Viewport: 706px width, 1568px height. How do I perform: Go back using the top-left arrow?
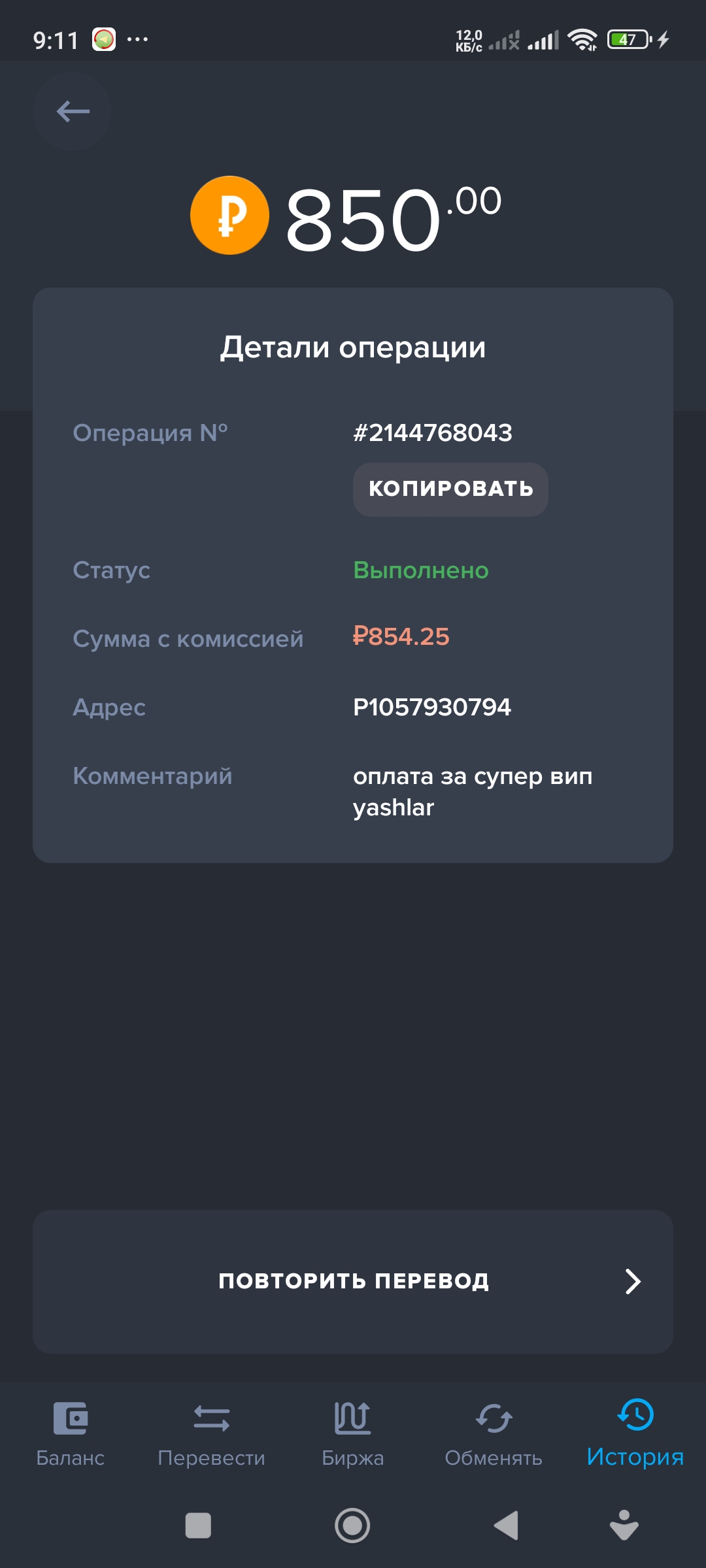pos(72,112)
